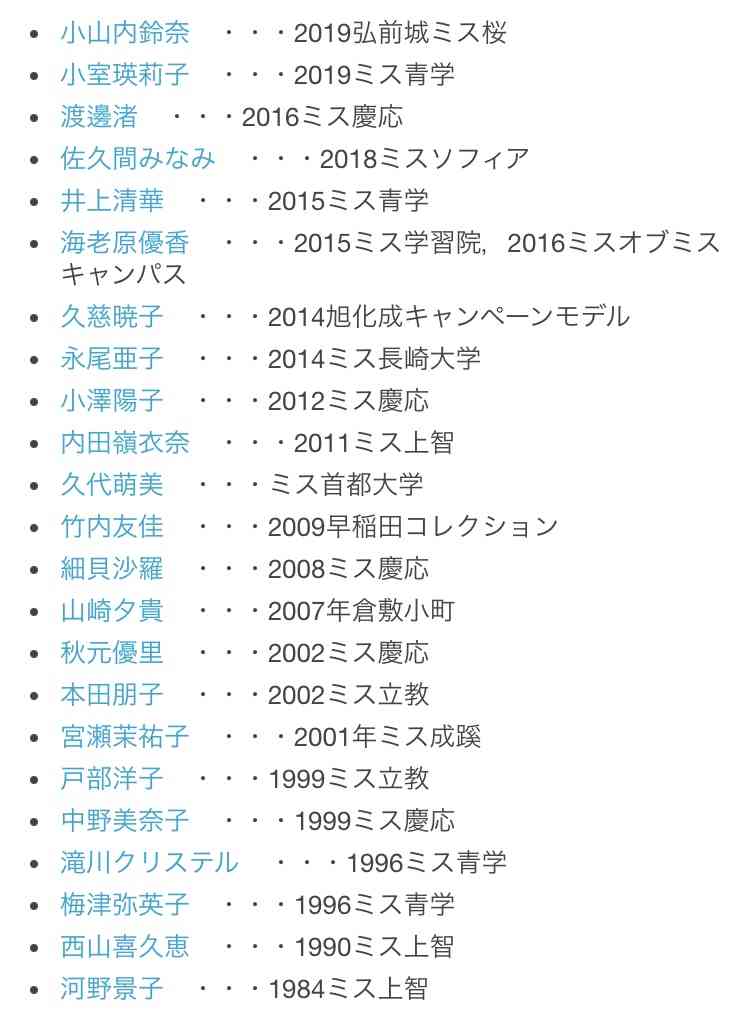
Task: Open the 小室瑛莉子 link
Action: (124, 75)
